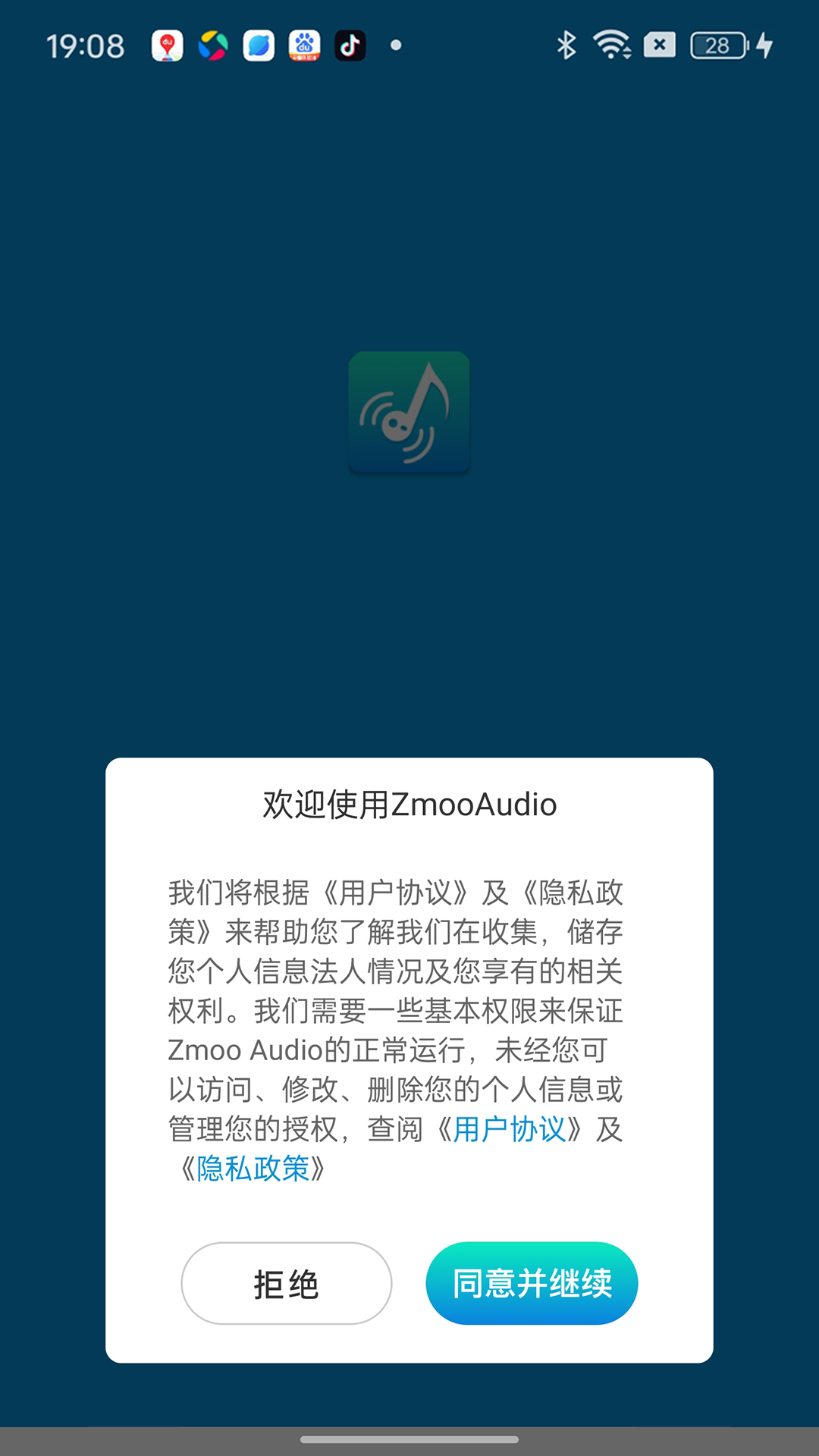This screenshot has height=1456, width=819.
Task: Tap the blue chat app notification icon
Action: coord(257,45)
